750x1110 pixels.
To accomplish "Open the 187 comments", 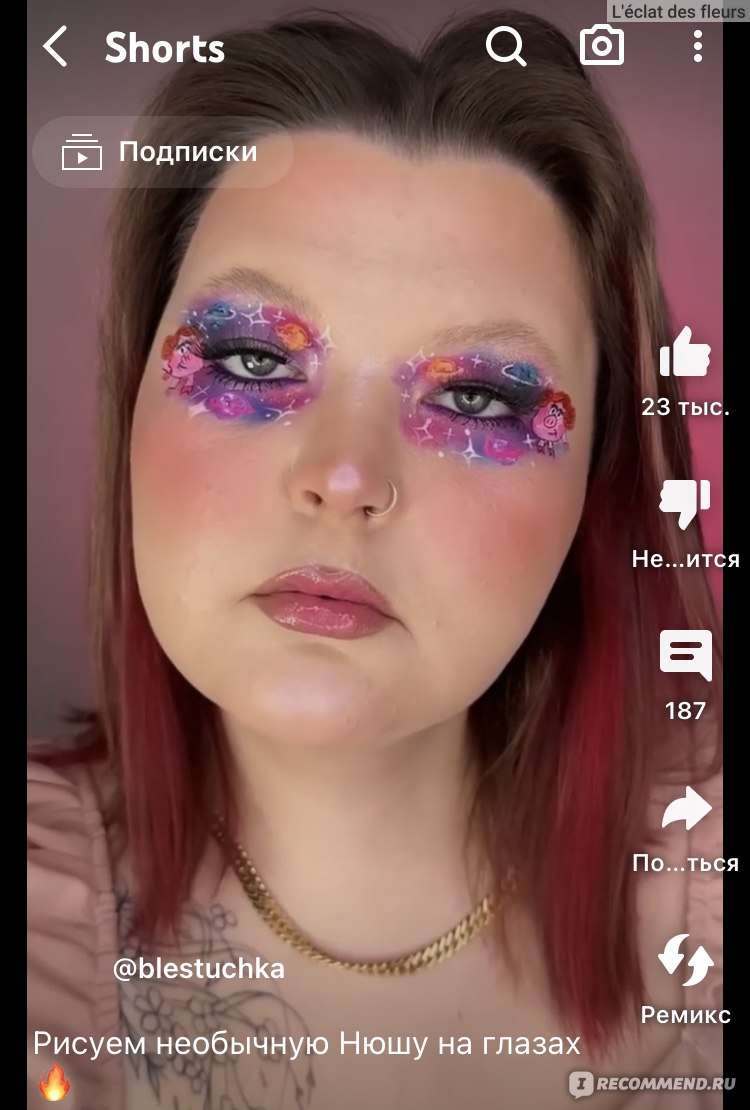I will (685, 657).
